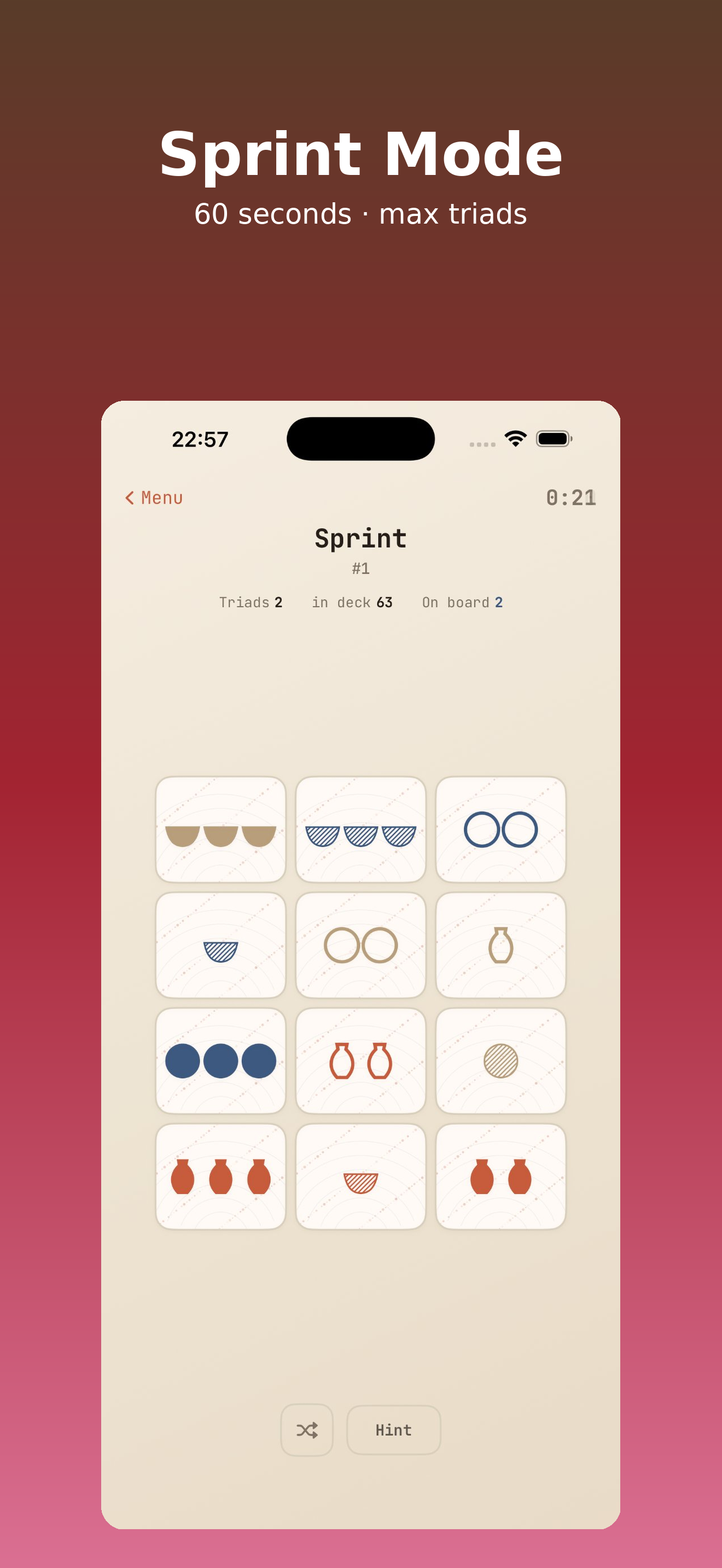Select the card with three solid red vases

point(221,1175)
